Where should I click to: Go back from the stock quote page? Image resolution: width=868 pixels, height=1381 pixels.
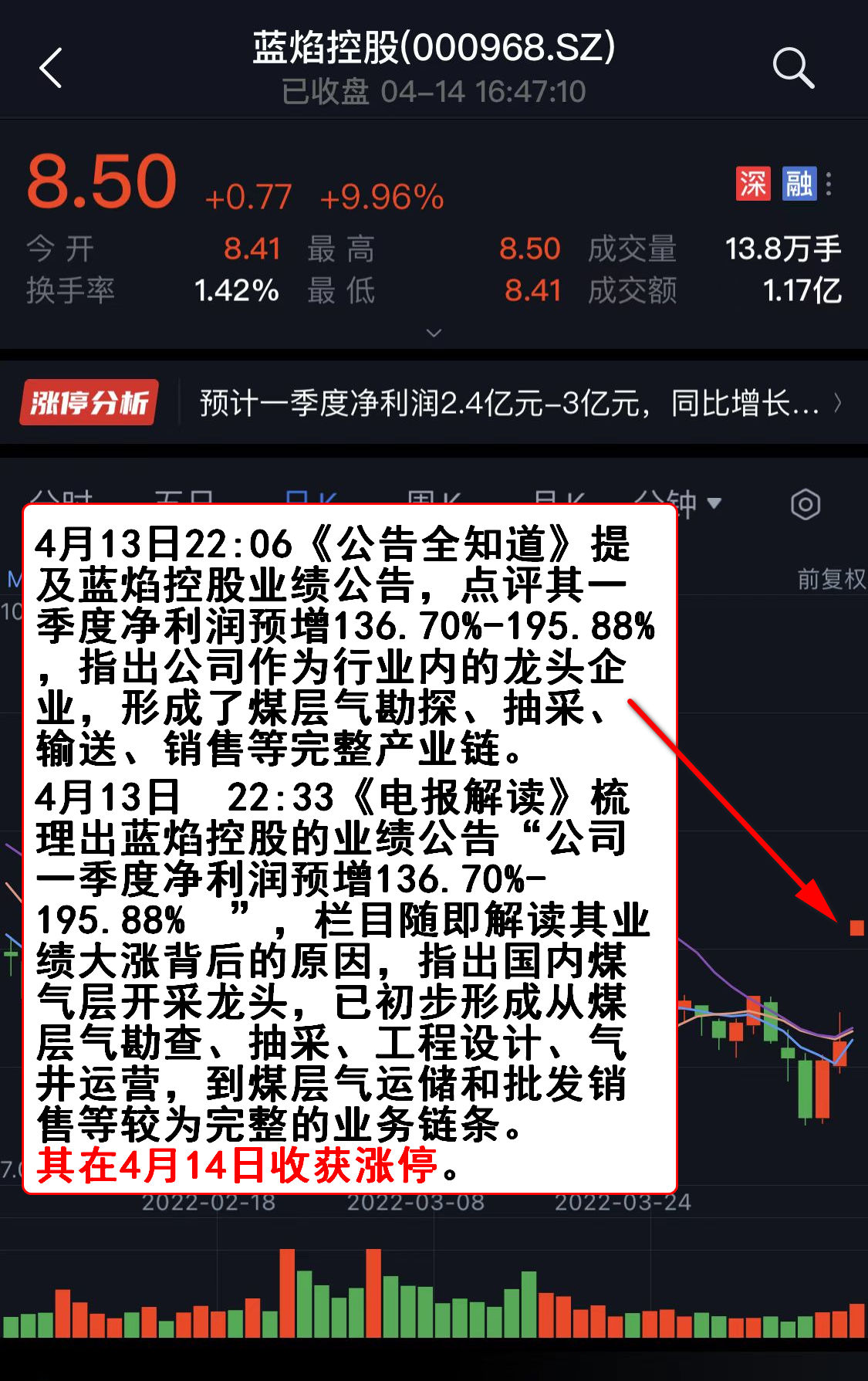(x=51, y=68)
